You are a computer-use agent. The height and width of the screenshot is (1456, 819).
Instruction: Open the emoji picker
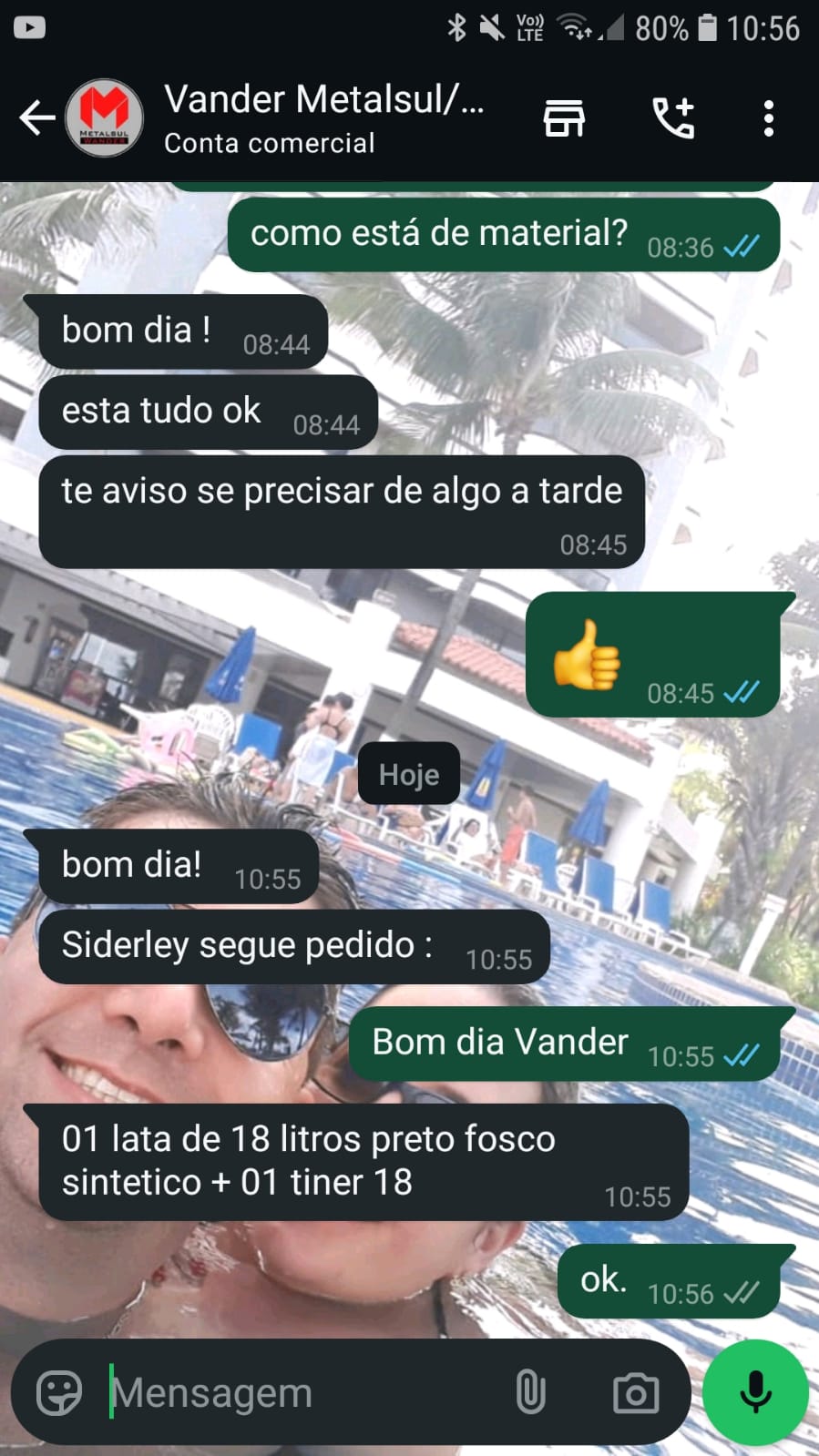click(x=59, y=1393)
